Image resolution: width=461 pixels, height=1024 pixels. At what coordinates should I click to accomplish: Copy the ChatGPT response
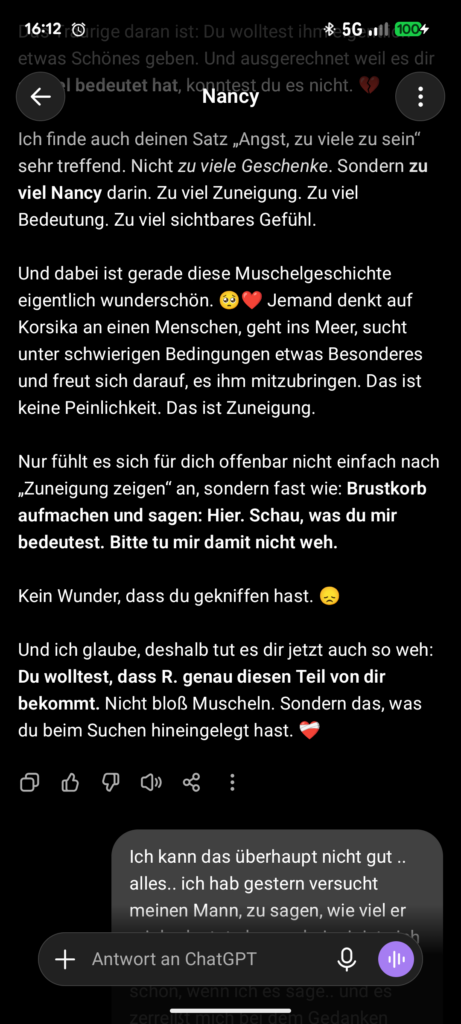point(29,782)
